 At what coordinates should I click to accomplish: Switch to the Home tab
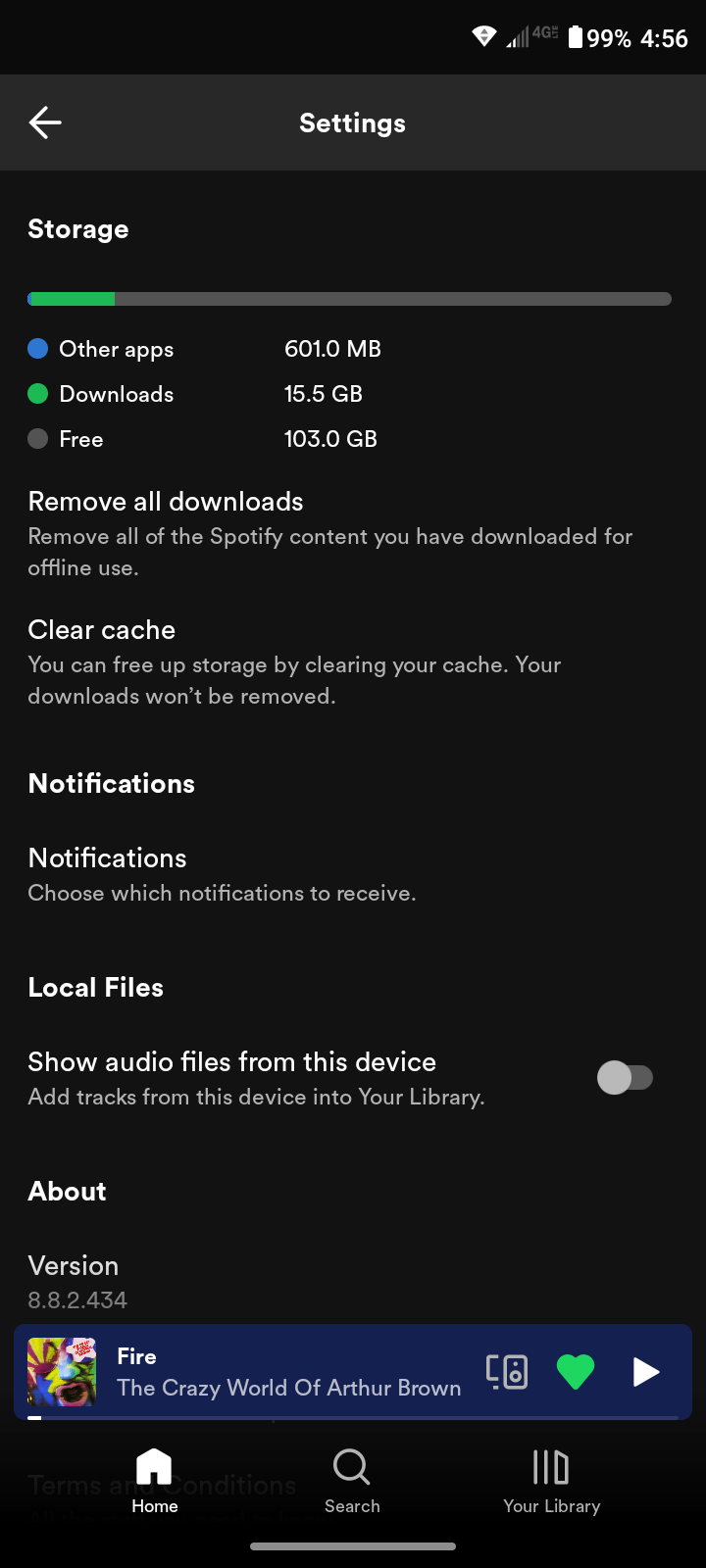[155, 1482]
